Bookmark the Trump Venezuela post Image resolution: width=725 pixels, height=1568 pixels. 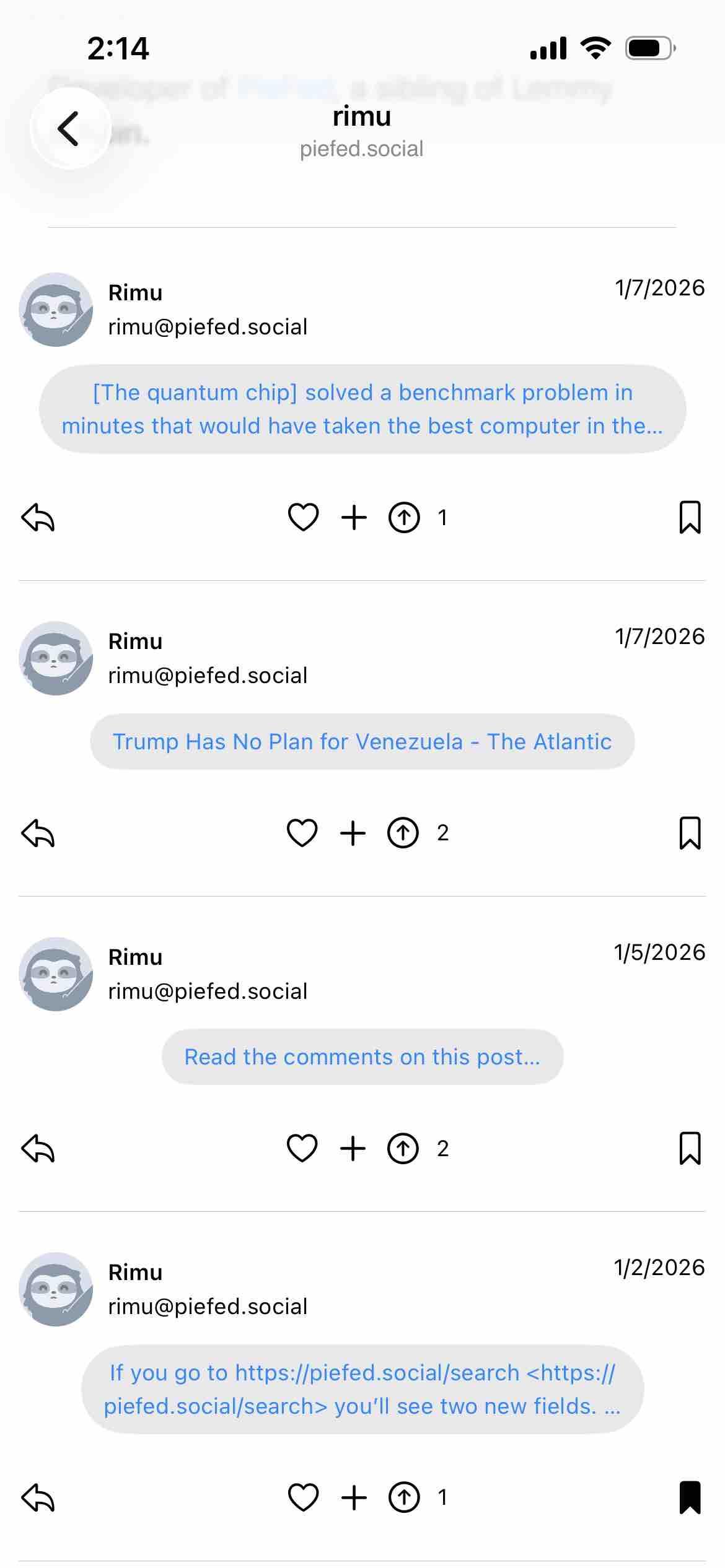coord(690,833)
